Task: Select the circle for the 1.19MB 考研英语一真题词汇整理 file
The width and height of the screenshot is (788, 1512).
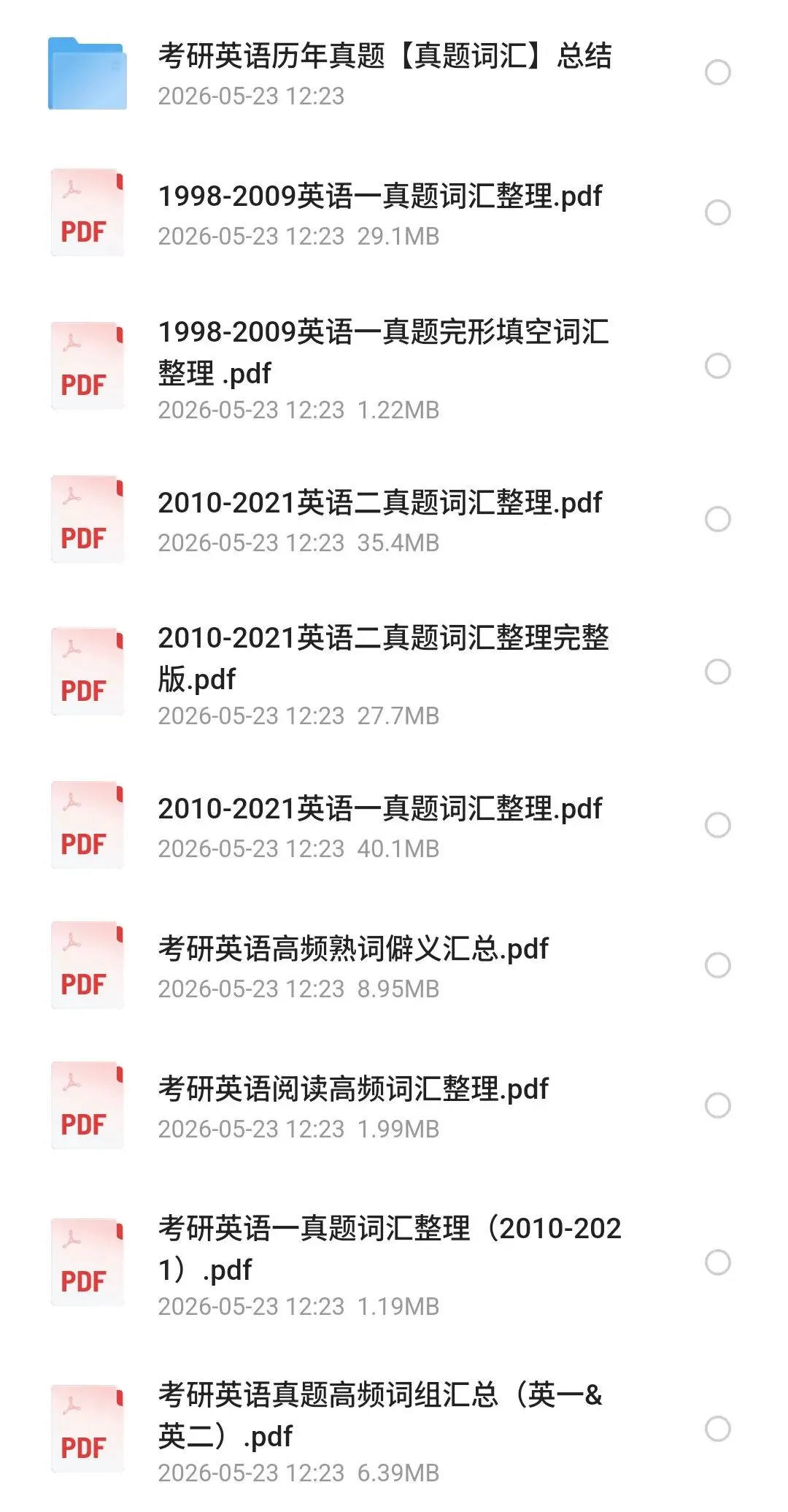Action: tap(718, 1262)
